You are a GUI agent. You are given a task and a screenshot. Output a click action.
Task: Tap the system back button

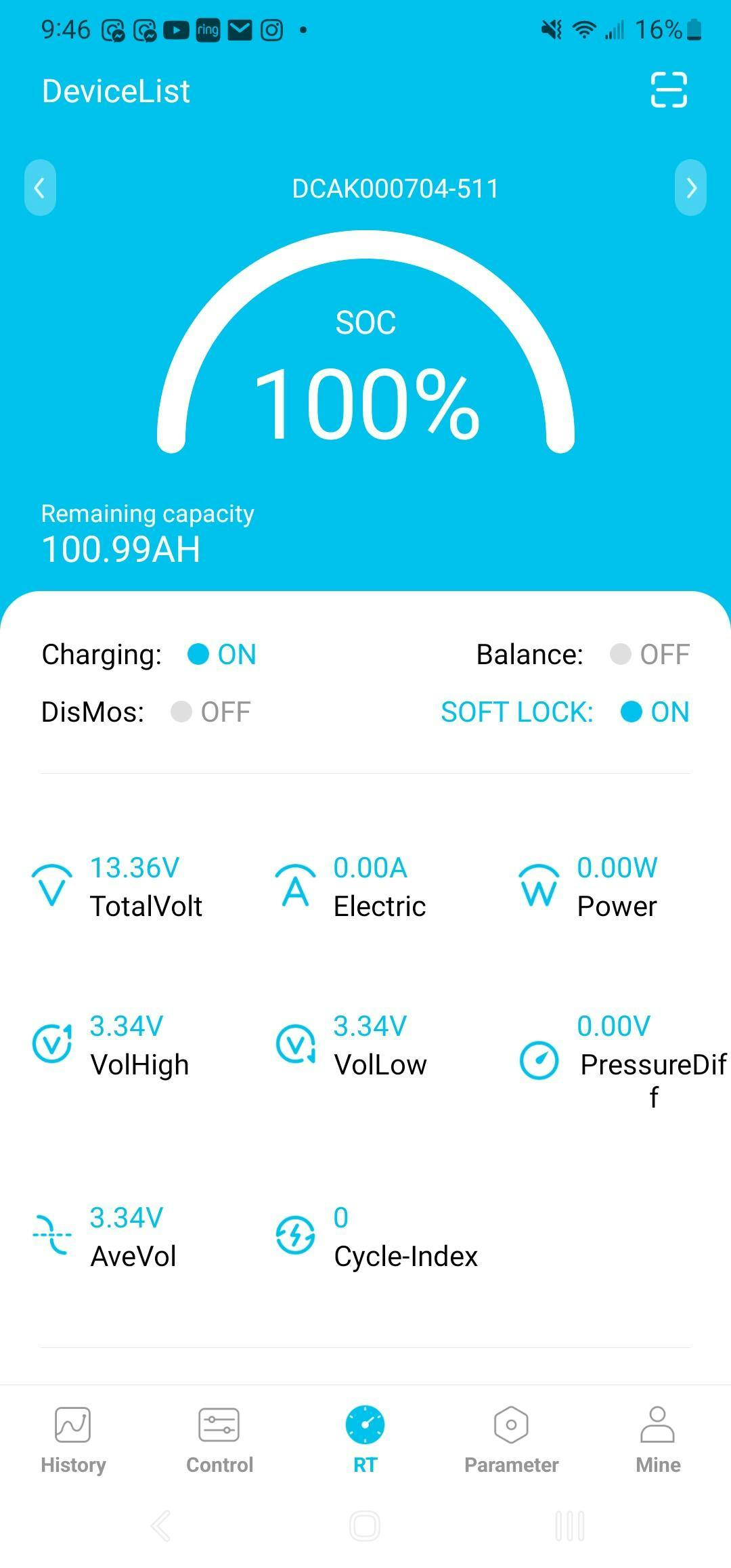coord(161,1526)
